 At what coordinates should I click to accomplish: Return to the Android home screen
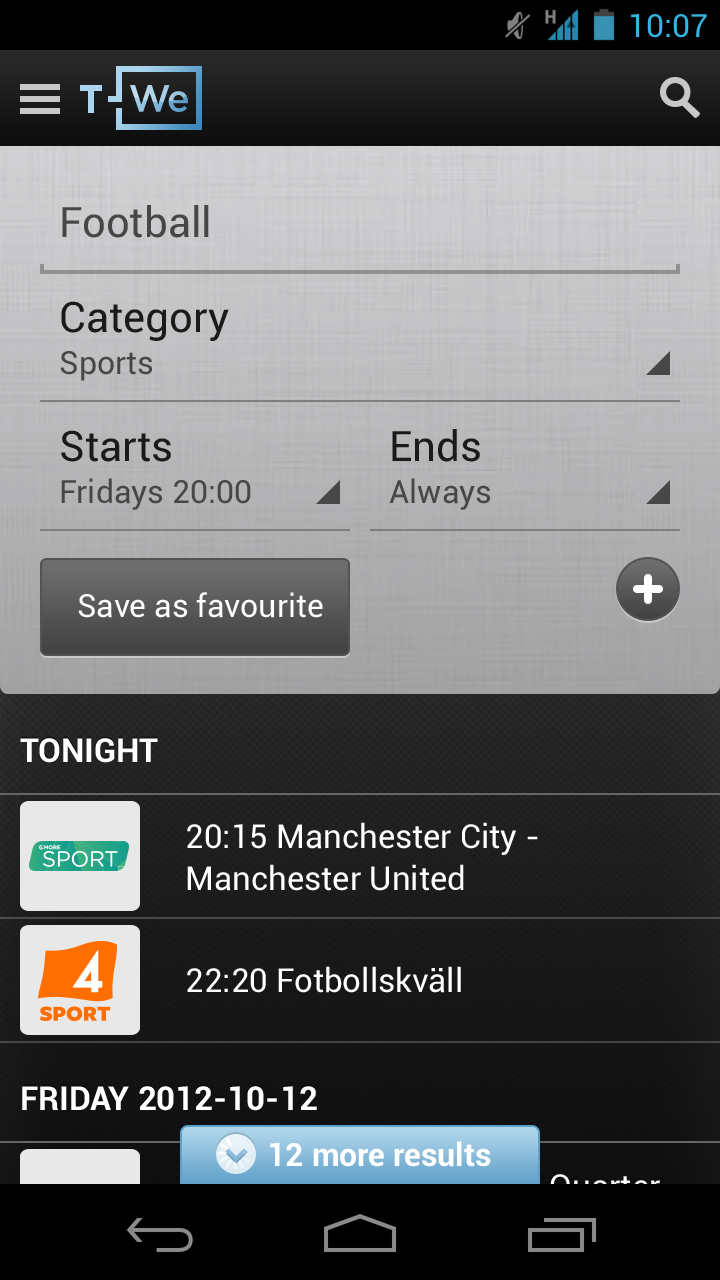[360, 1235]
